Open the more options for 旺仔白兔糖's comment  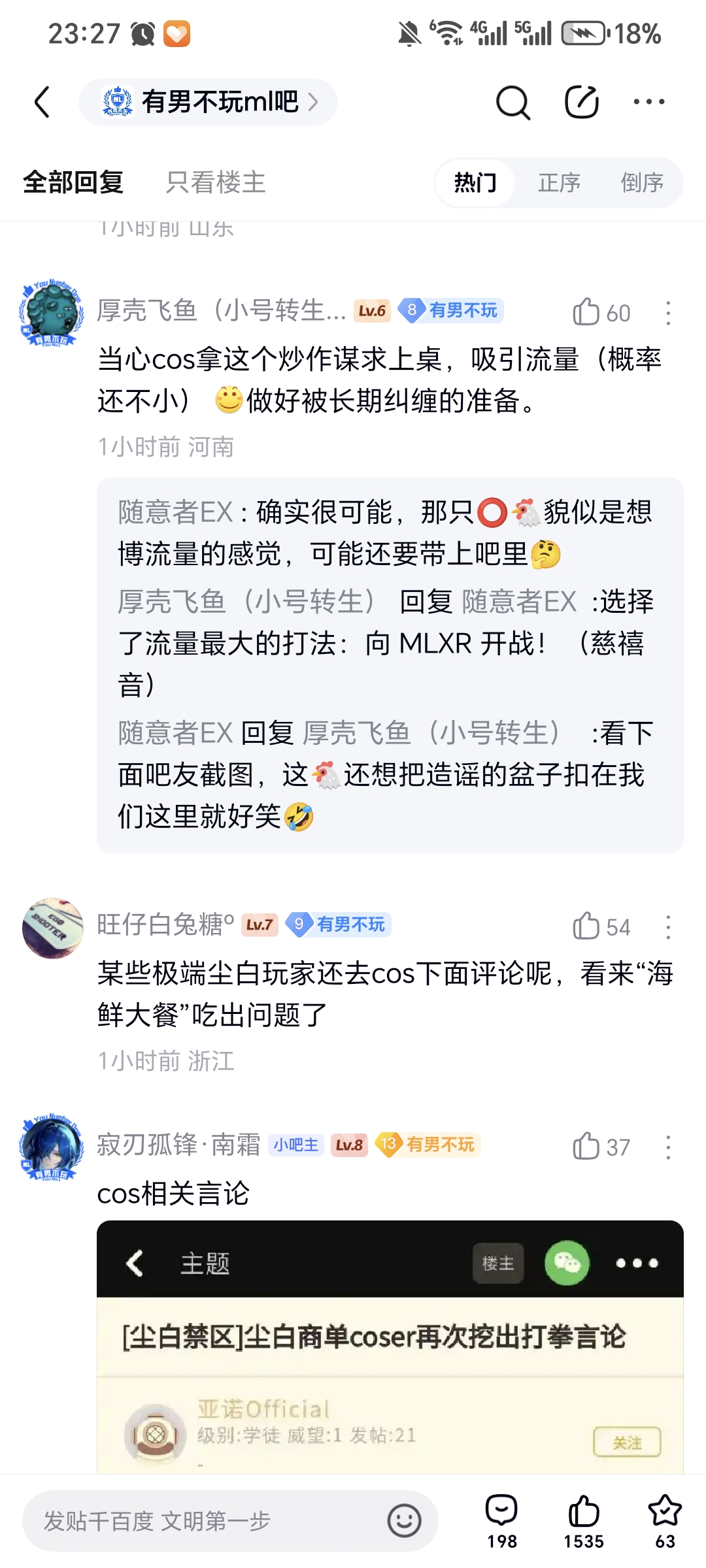[667, 927]
